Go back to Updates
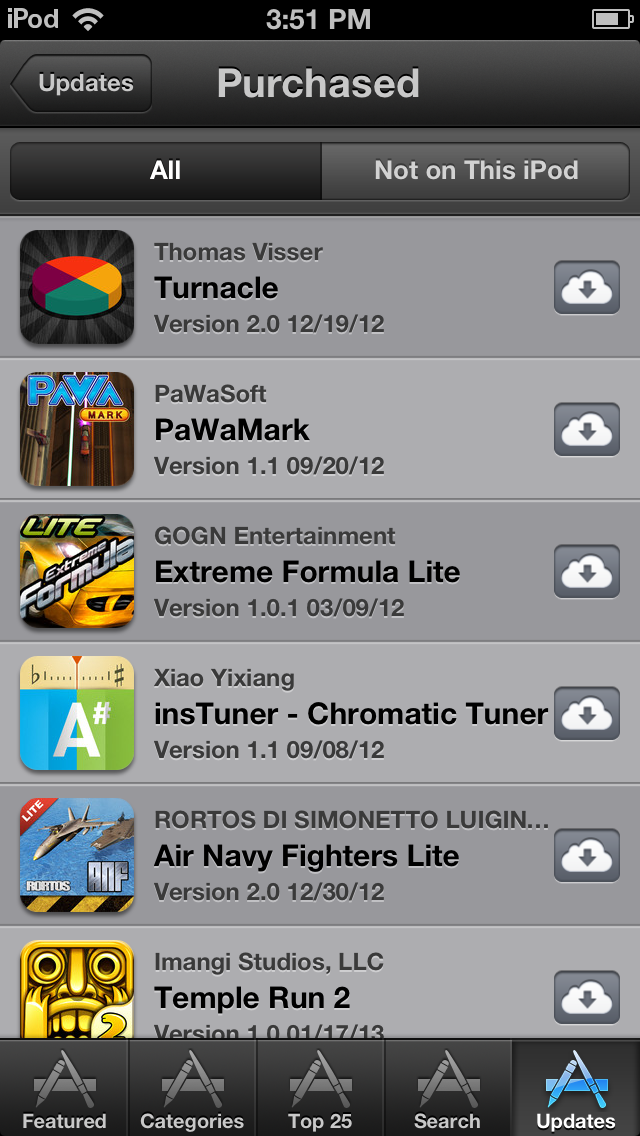 [x=82, y=84]
